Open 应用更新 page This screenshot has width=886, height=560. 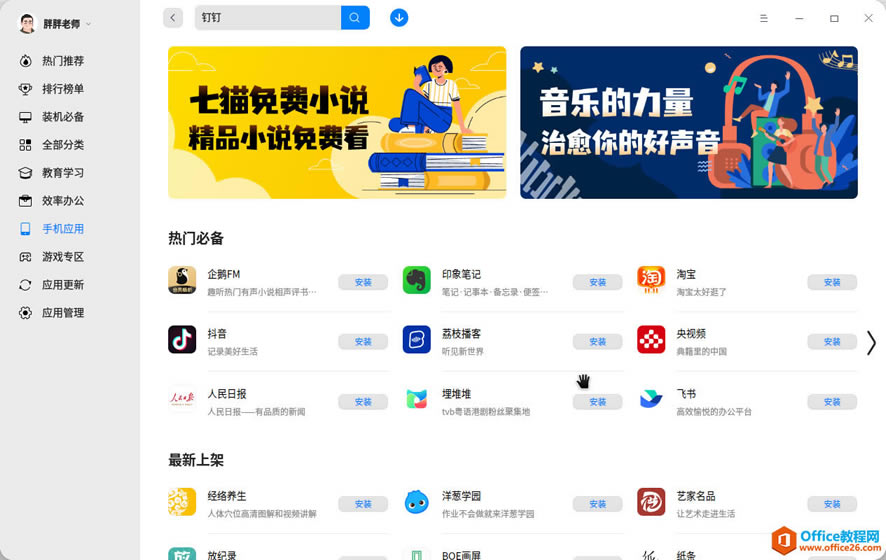62,285
